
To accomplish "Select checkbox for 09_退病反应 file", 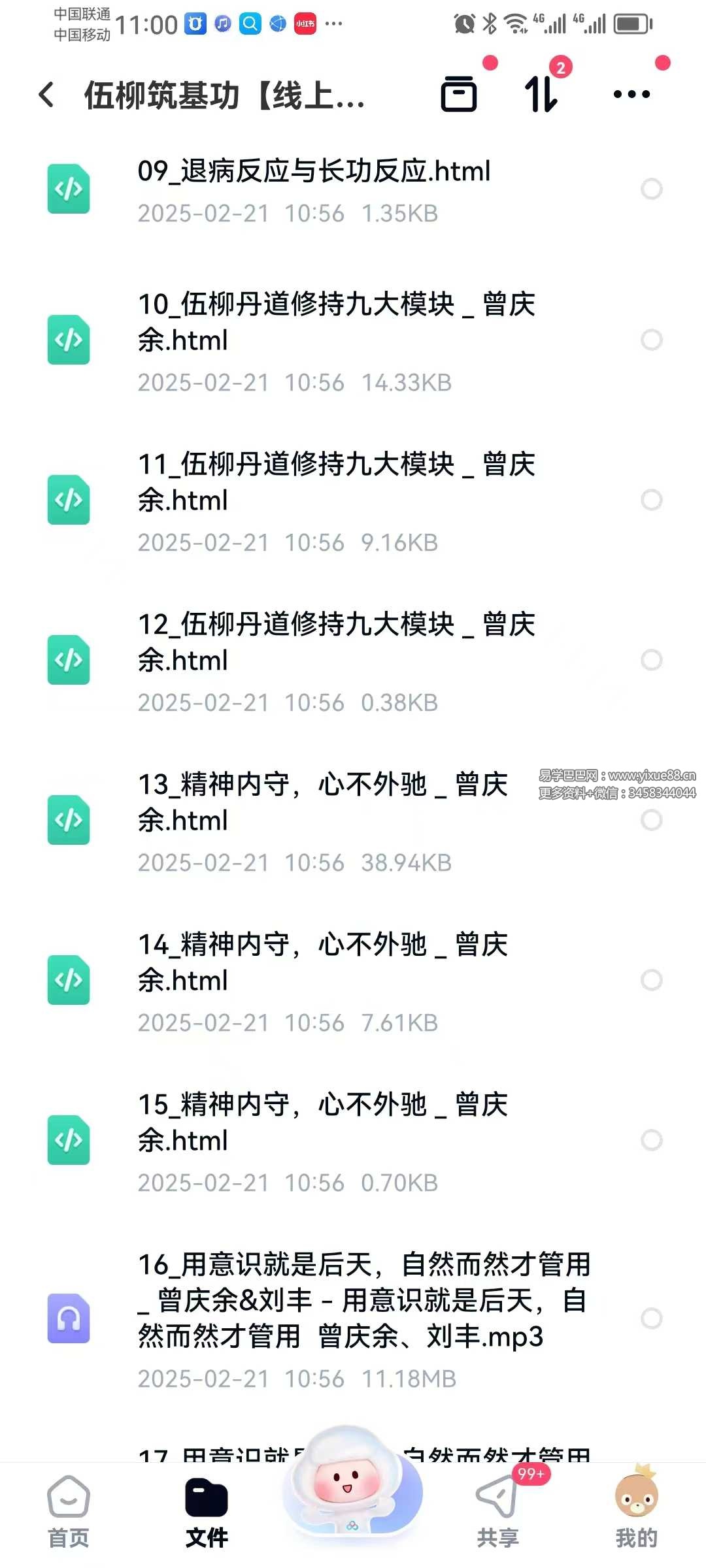I will click(x=651, y=189).
